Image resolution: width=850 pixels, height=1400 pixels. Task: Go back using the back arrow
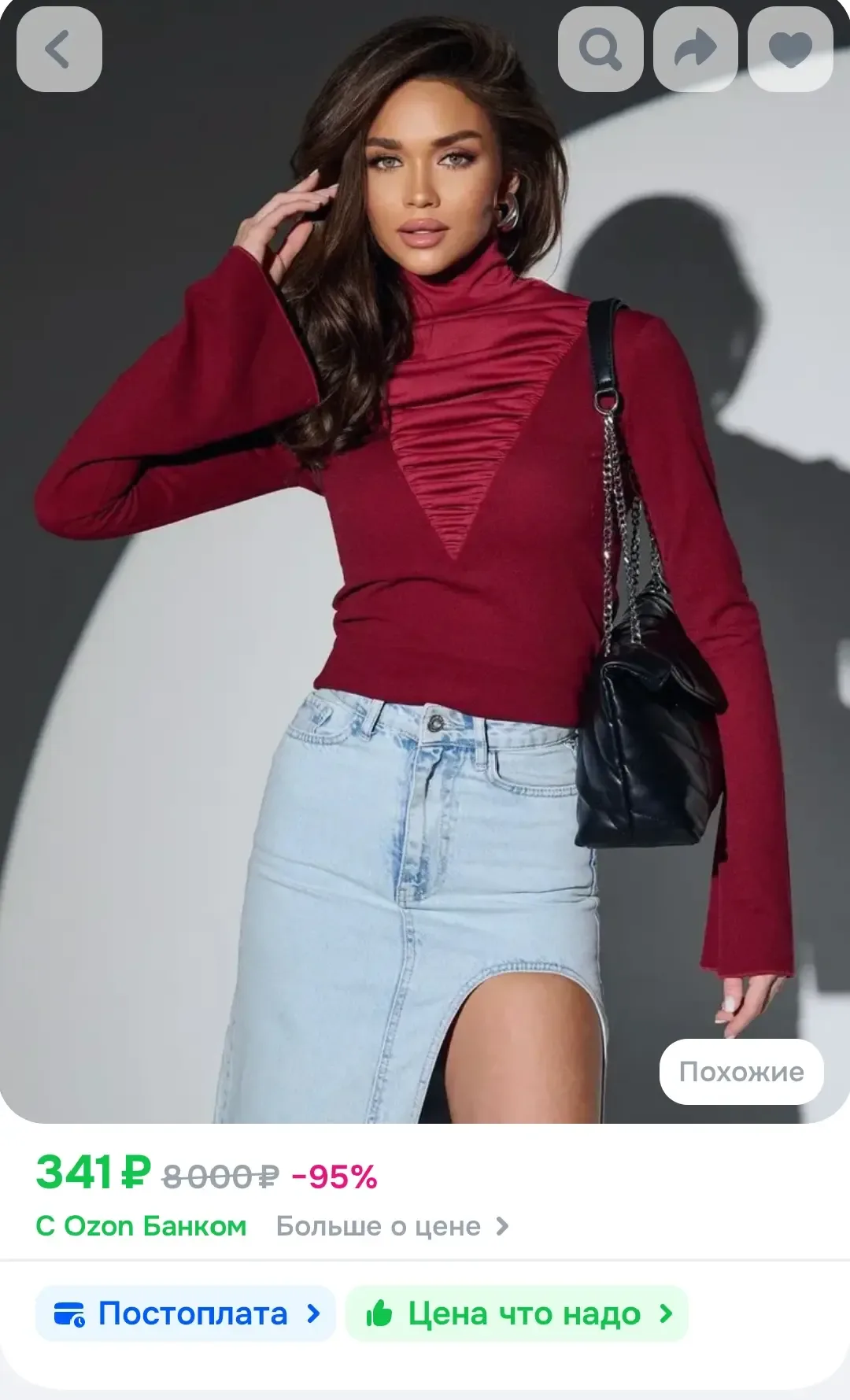[59, 50]
